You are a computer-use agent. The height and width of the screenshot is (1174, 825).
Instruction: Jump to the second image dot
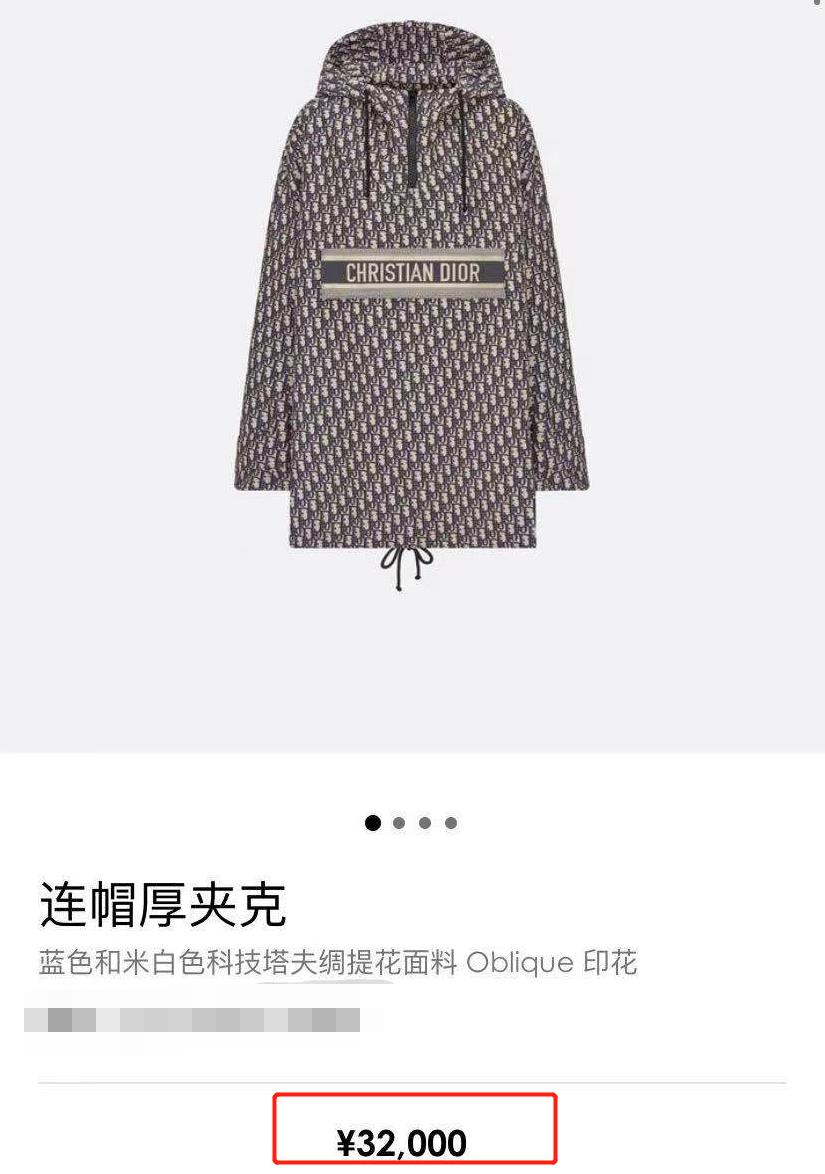tap(399, 823)
